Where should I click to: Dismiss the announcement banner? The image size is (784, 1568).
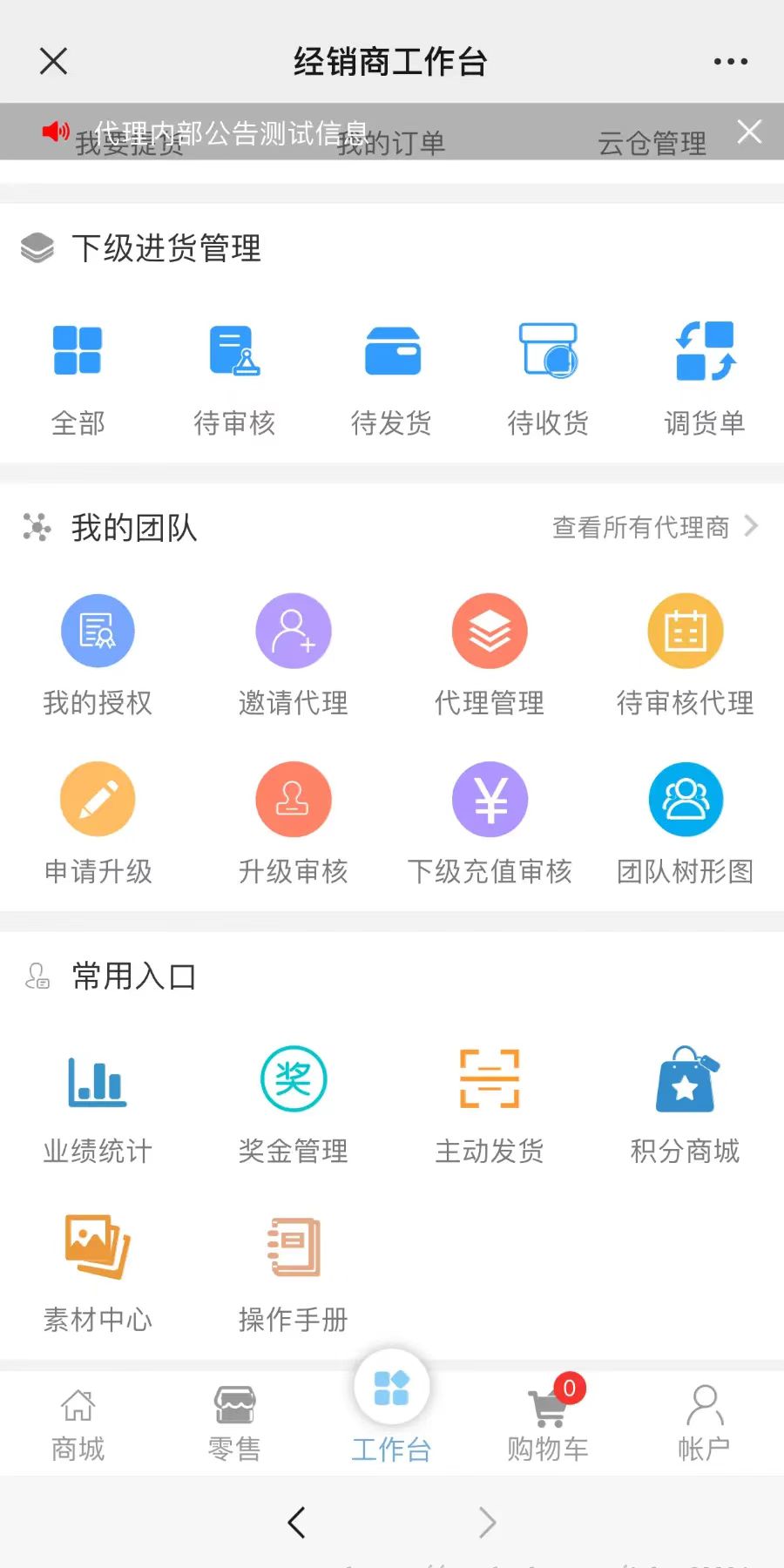pyautogui.click(x=749, y=132)
